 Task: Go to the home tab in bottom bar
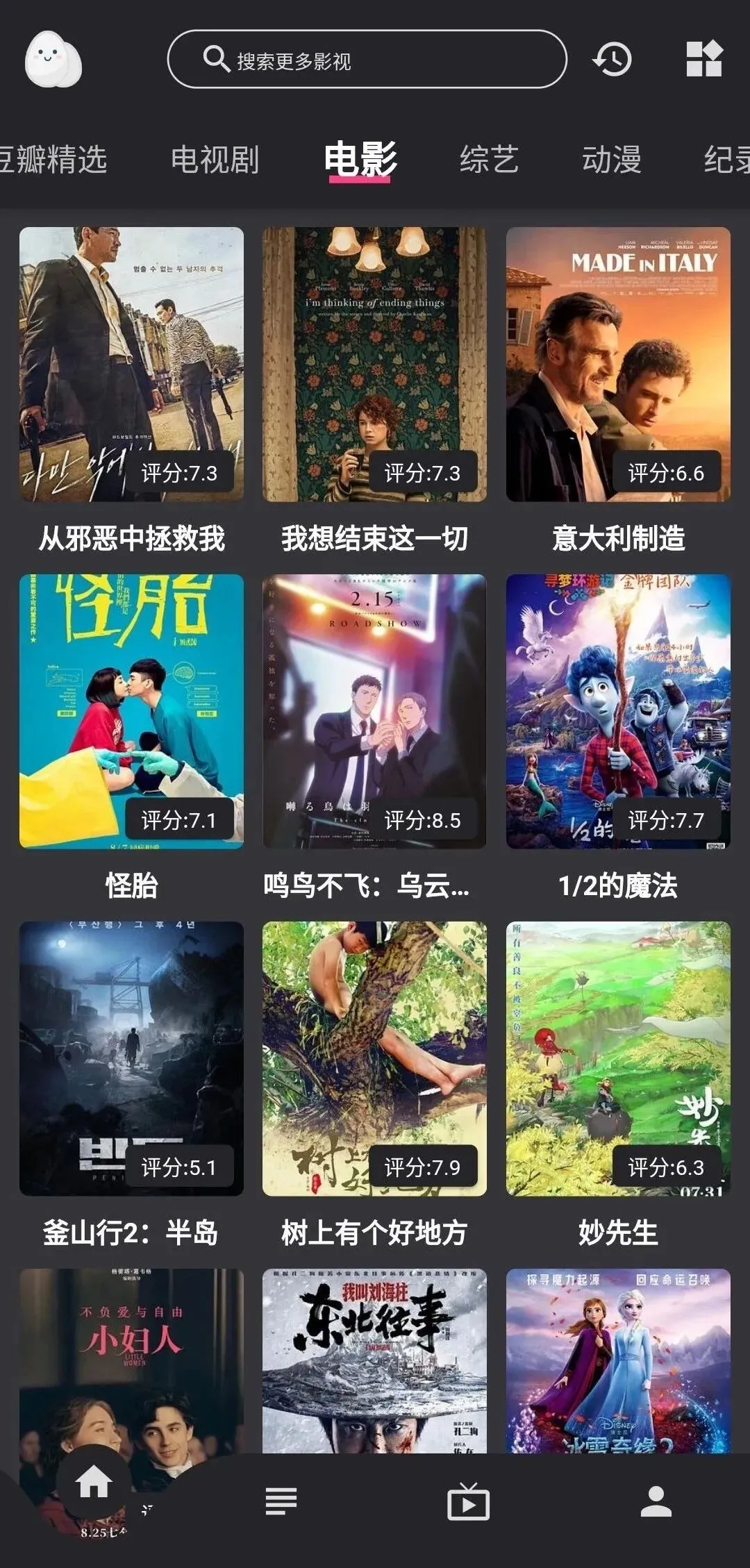(94, 1483)
